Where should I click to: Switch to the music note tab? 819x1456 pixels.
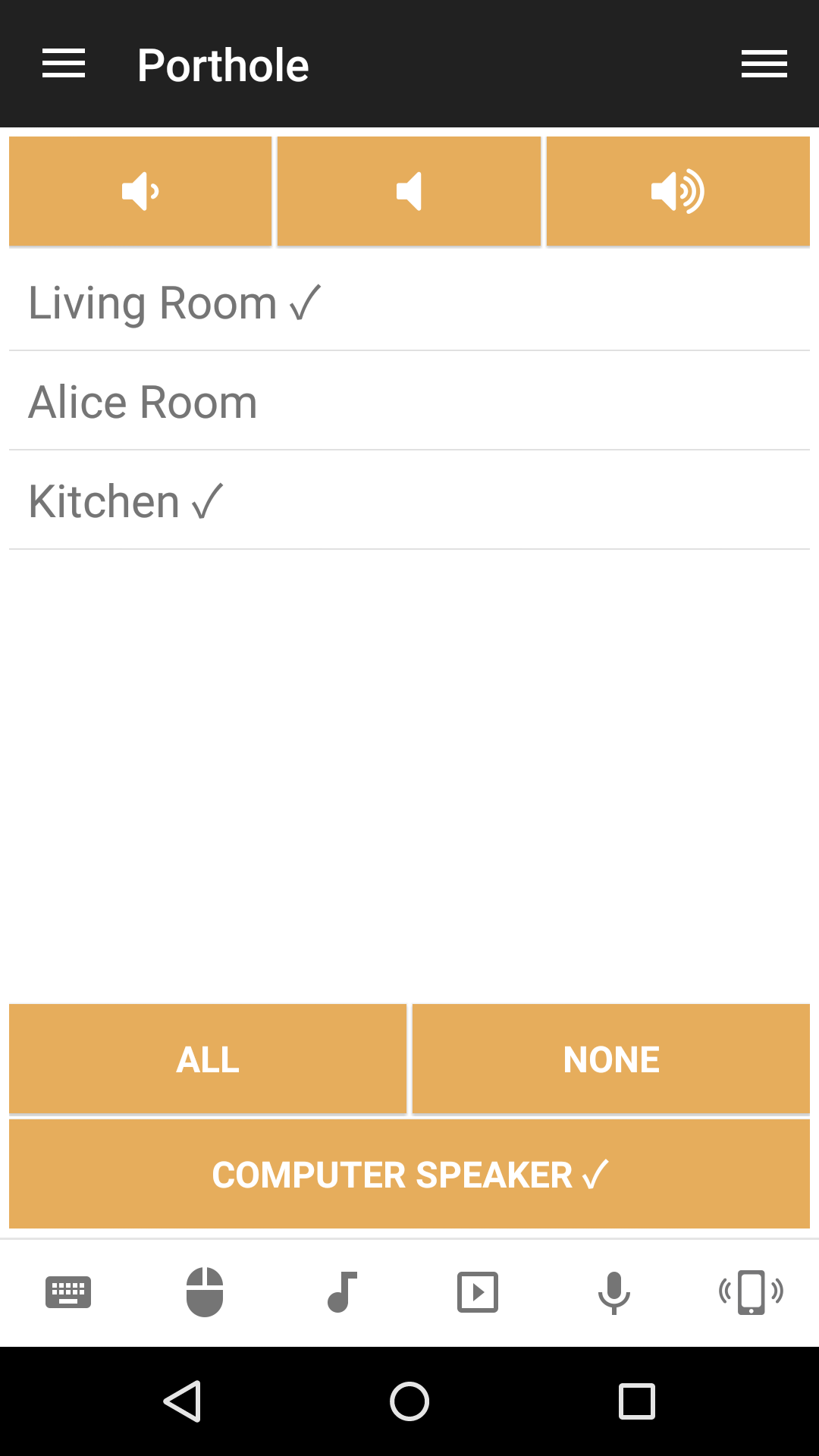(x=341, y=1292)
